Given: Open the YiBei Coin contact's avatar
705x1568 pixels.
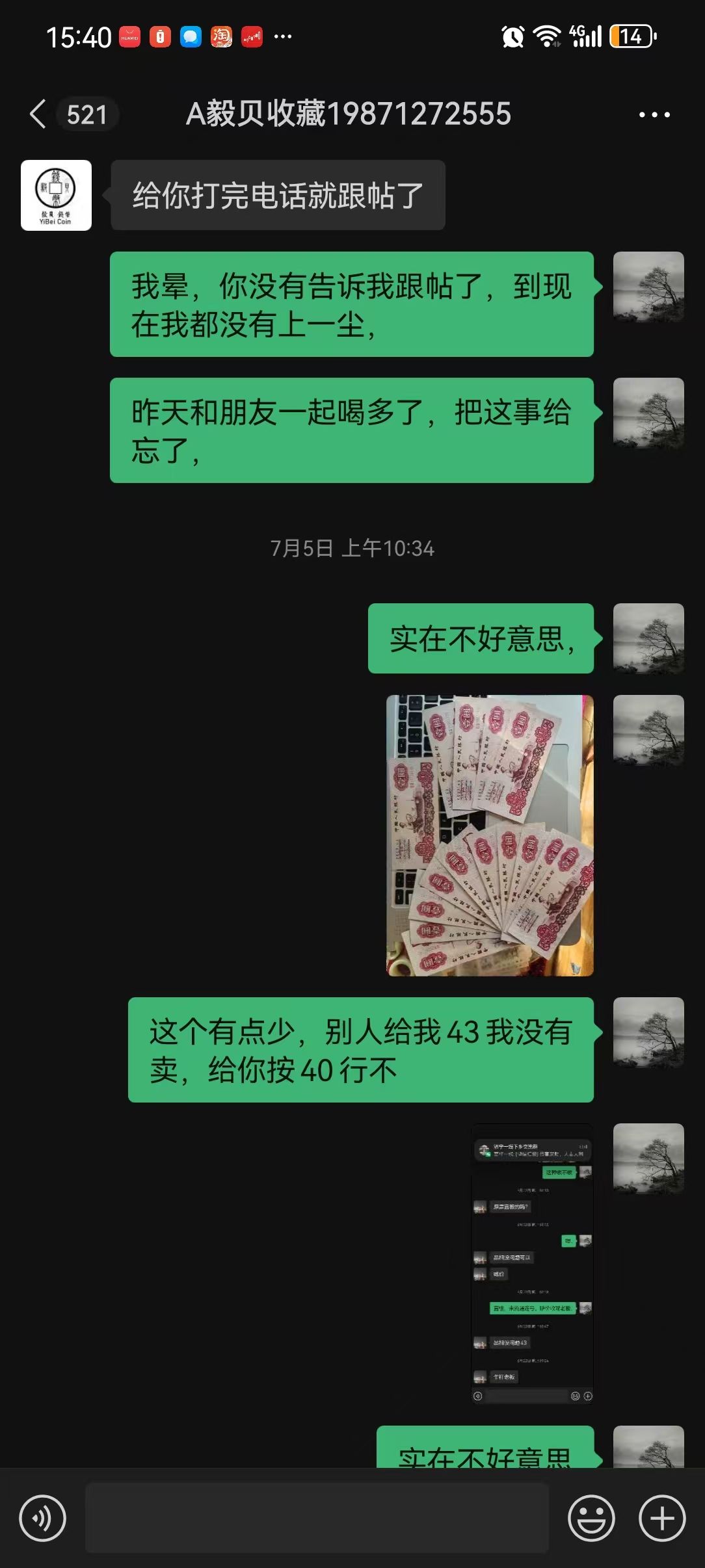Looking at the screenshot, I should point(56,195).
